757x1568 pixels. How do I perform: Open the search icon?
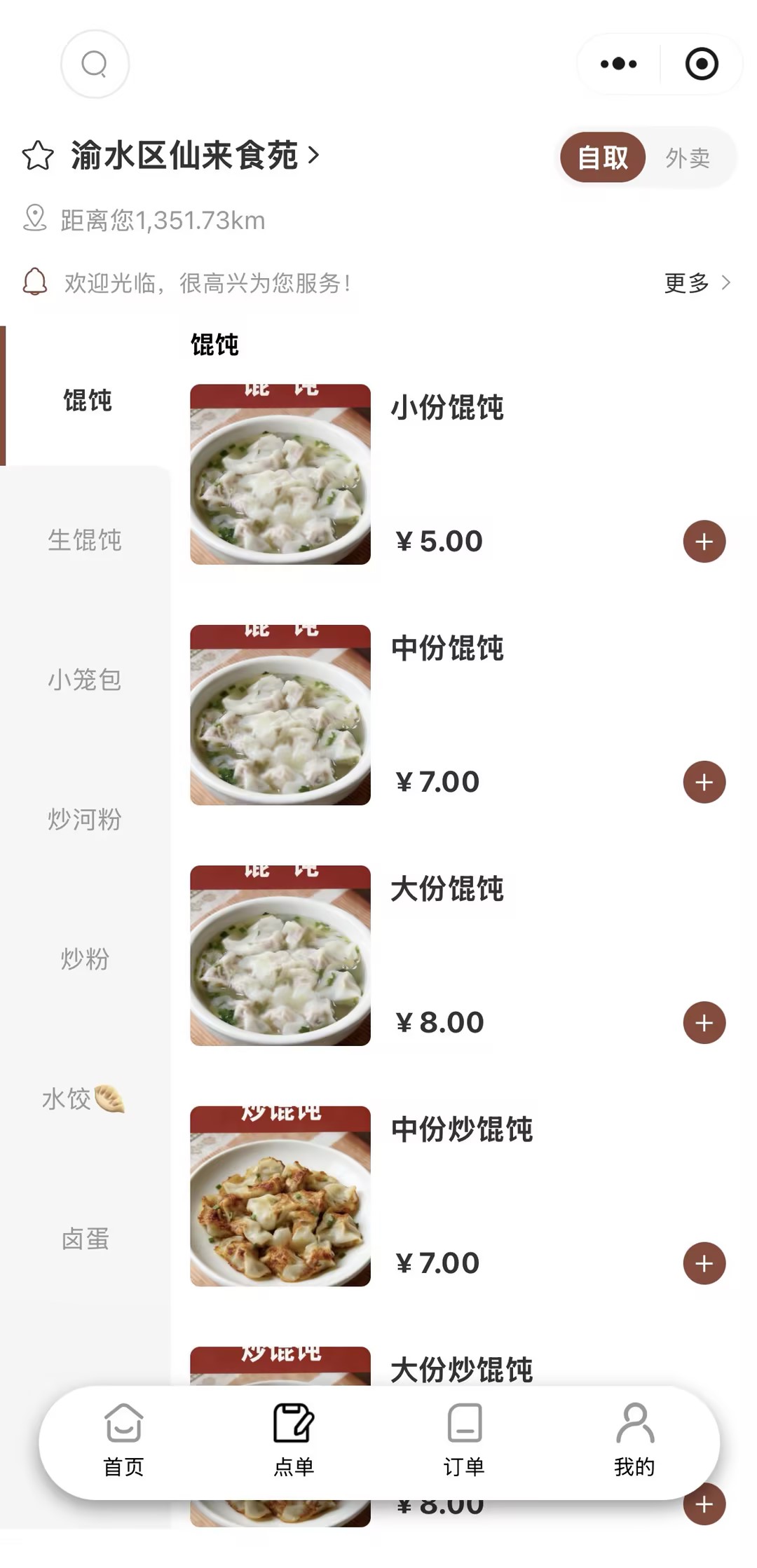pyautogui.click(x=95, y=64)
